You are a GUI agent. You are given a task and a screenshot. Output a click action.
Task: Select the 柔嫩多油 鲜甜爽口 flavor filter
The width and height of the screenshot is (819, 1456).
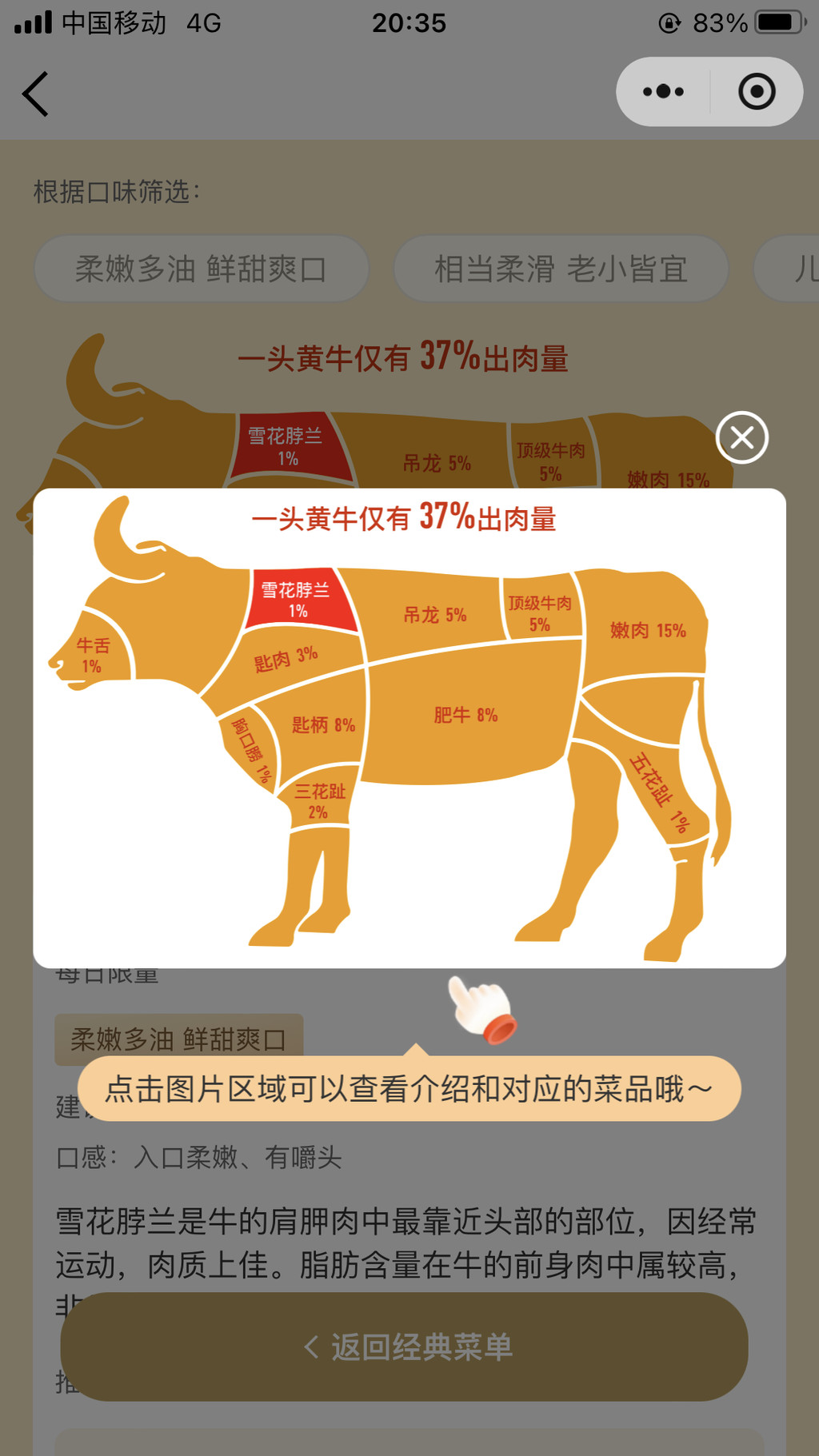pyautogui.click(x=201, y=269)
